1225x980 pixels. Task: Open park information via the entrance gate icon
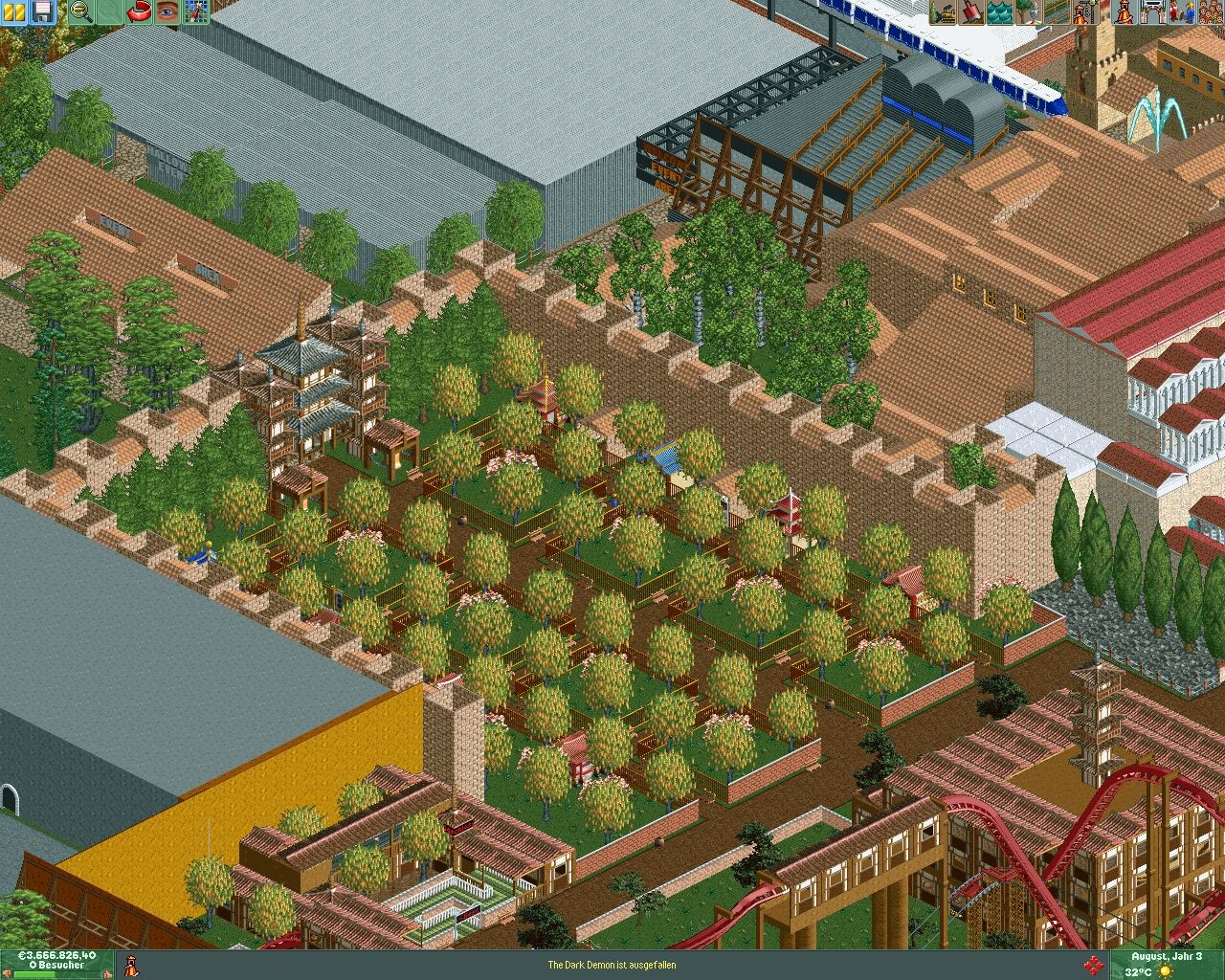[x=1153, y=11]
